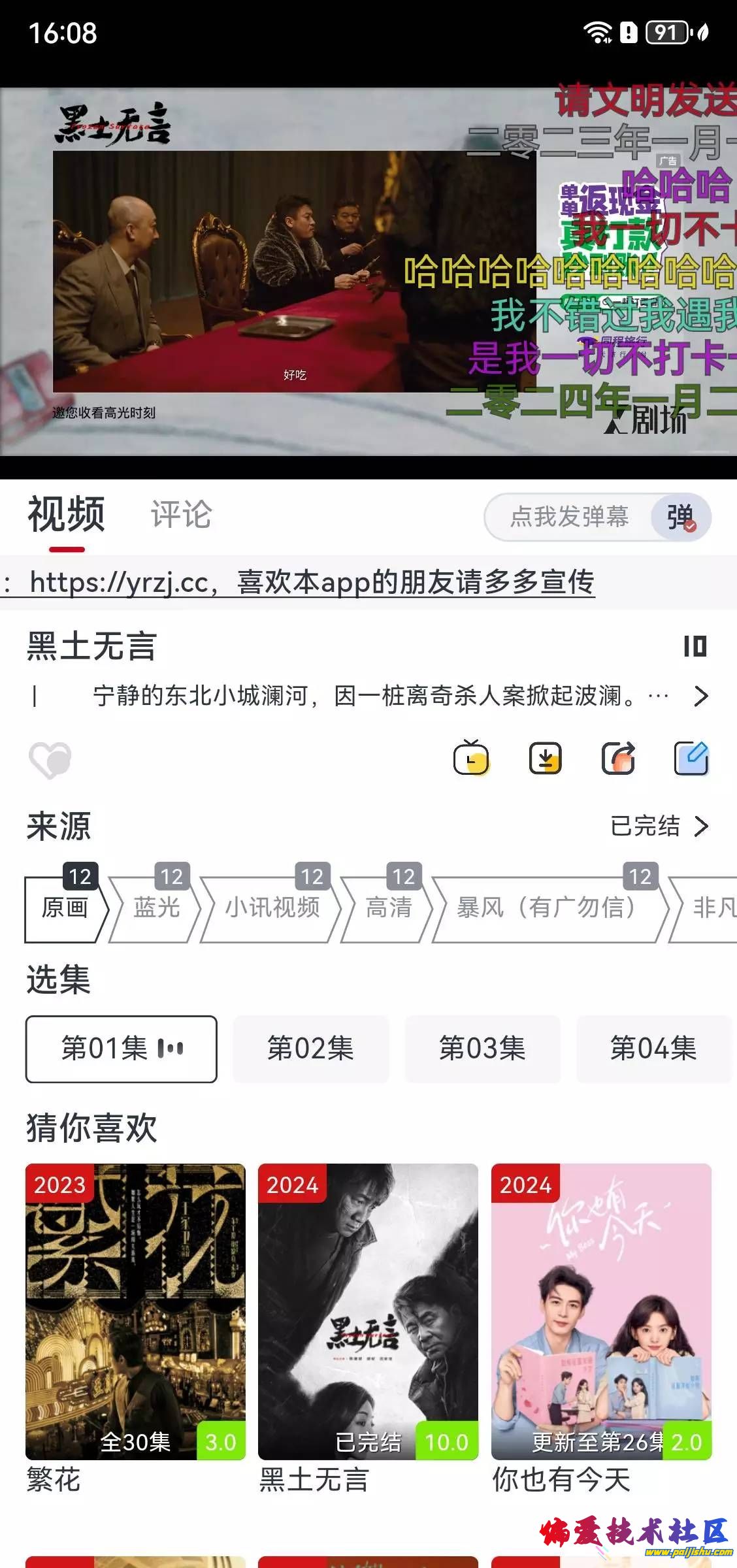Download this episode
The height and width of the screenshot is (1568, 737).
point(545,759)
